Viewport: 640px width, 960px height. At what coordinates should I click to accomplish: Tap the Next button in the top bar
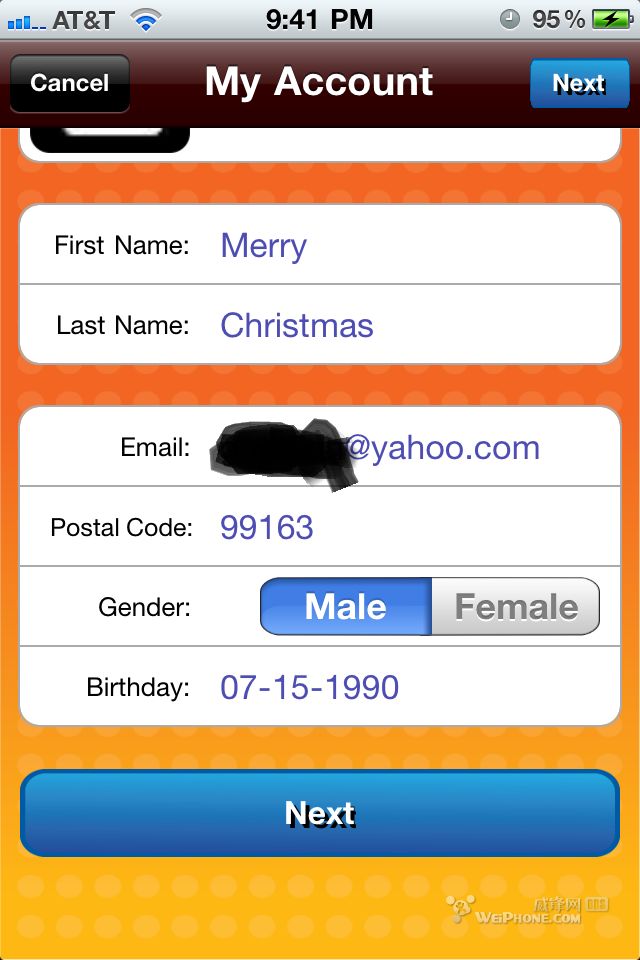[x=579, y=84]
